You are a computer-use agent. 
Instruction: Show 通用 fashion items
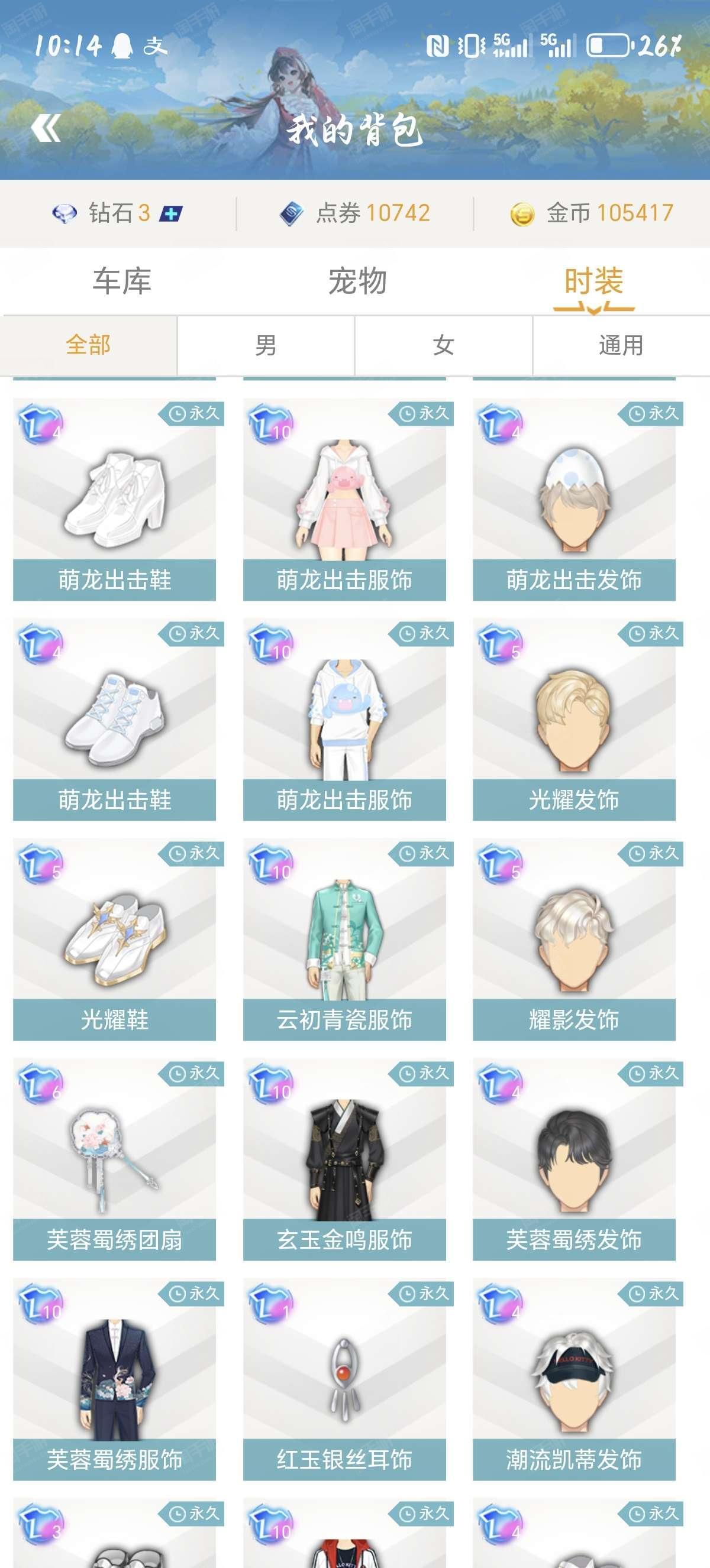tap(621, 345)
